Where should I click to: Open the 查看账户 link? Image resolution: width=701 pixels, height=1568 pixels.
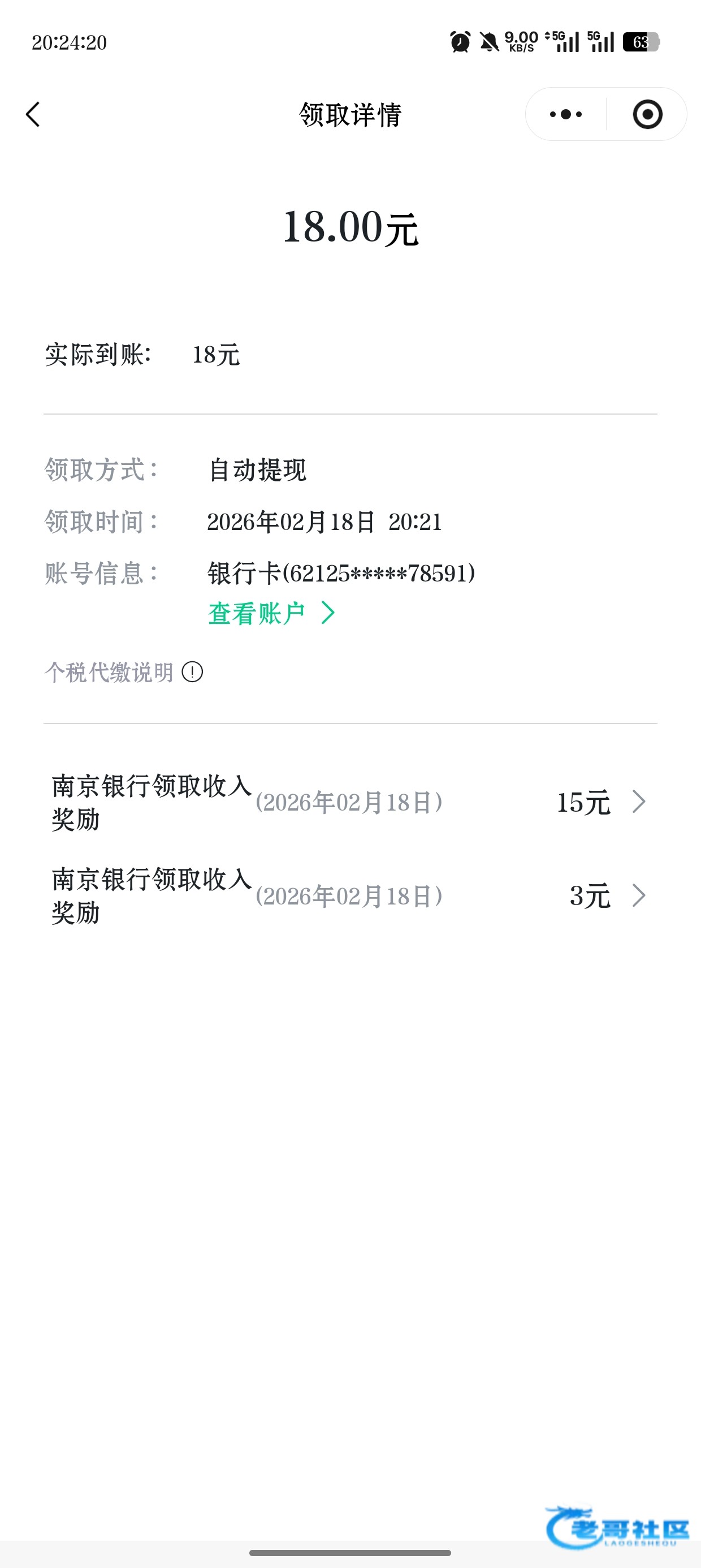(271, 613)
